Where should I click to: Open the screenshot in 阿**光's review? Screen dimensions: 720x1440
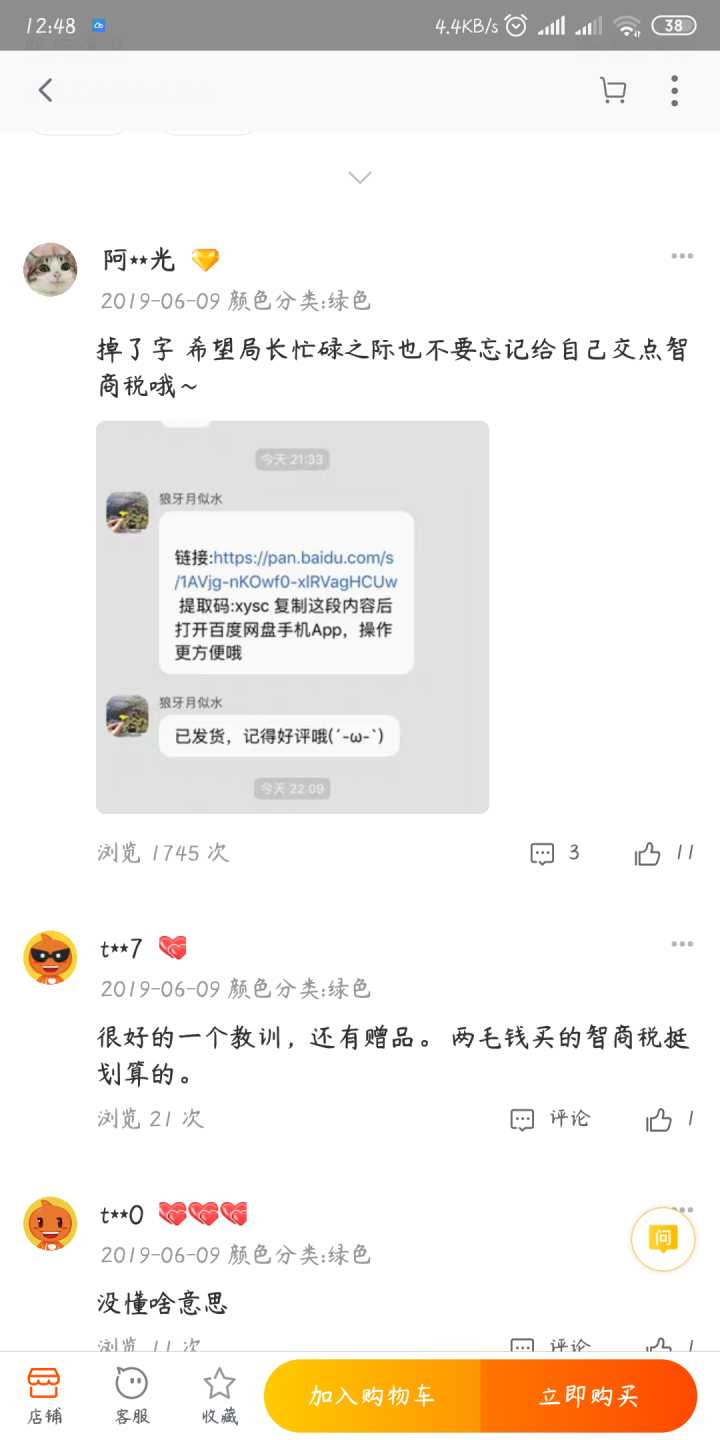point(292,616)
